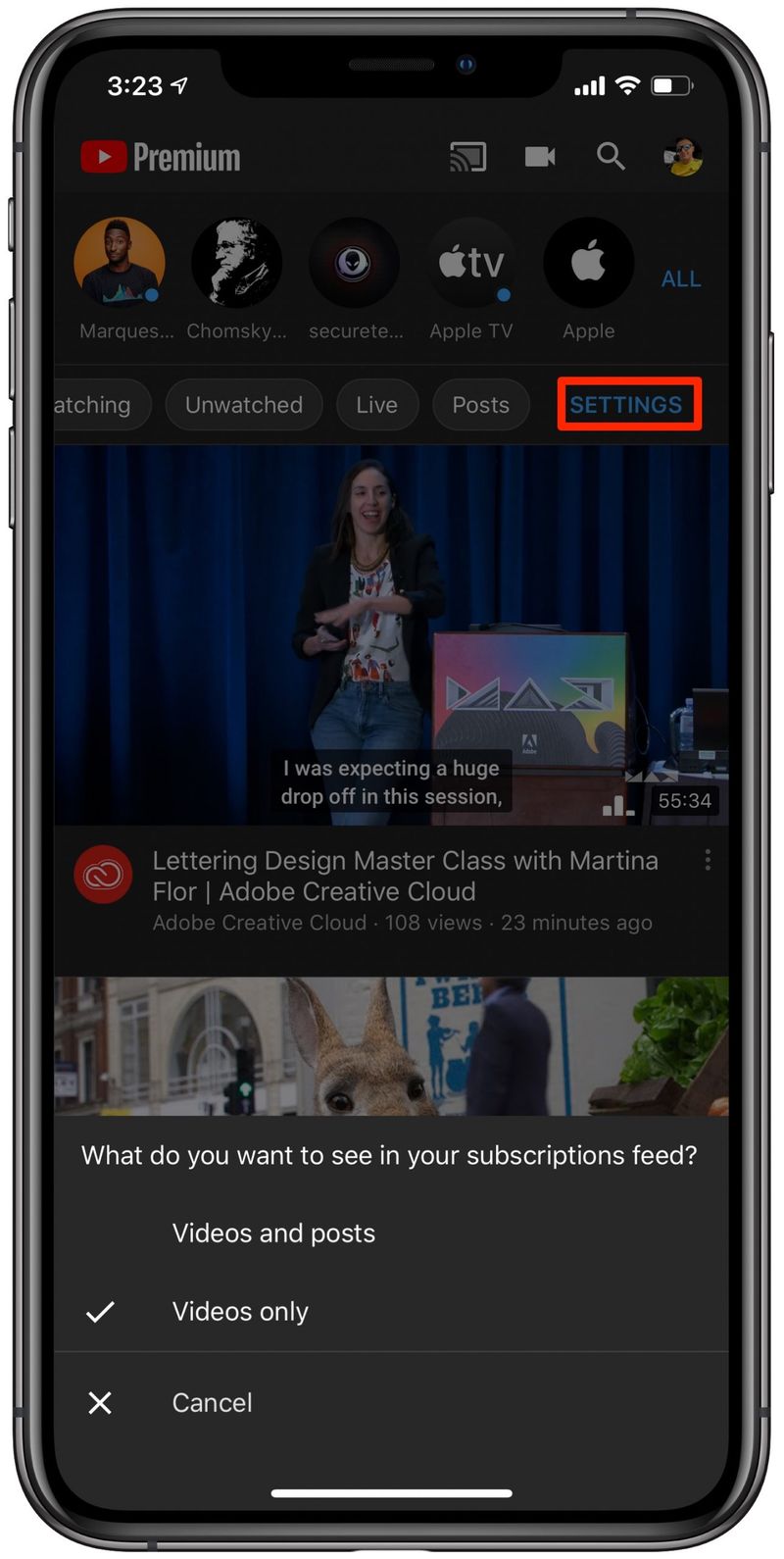This screenshot has height=1559, width=784.
Task: View all subscribed channels with ALL
Action: [680, 279]
